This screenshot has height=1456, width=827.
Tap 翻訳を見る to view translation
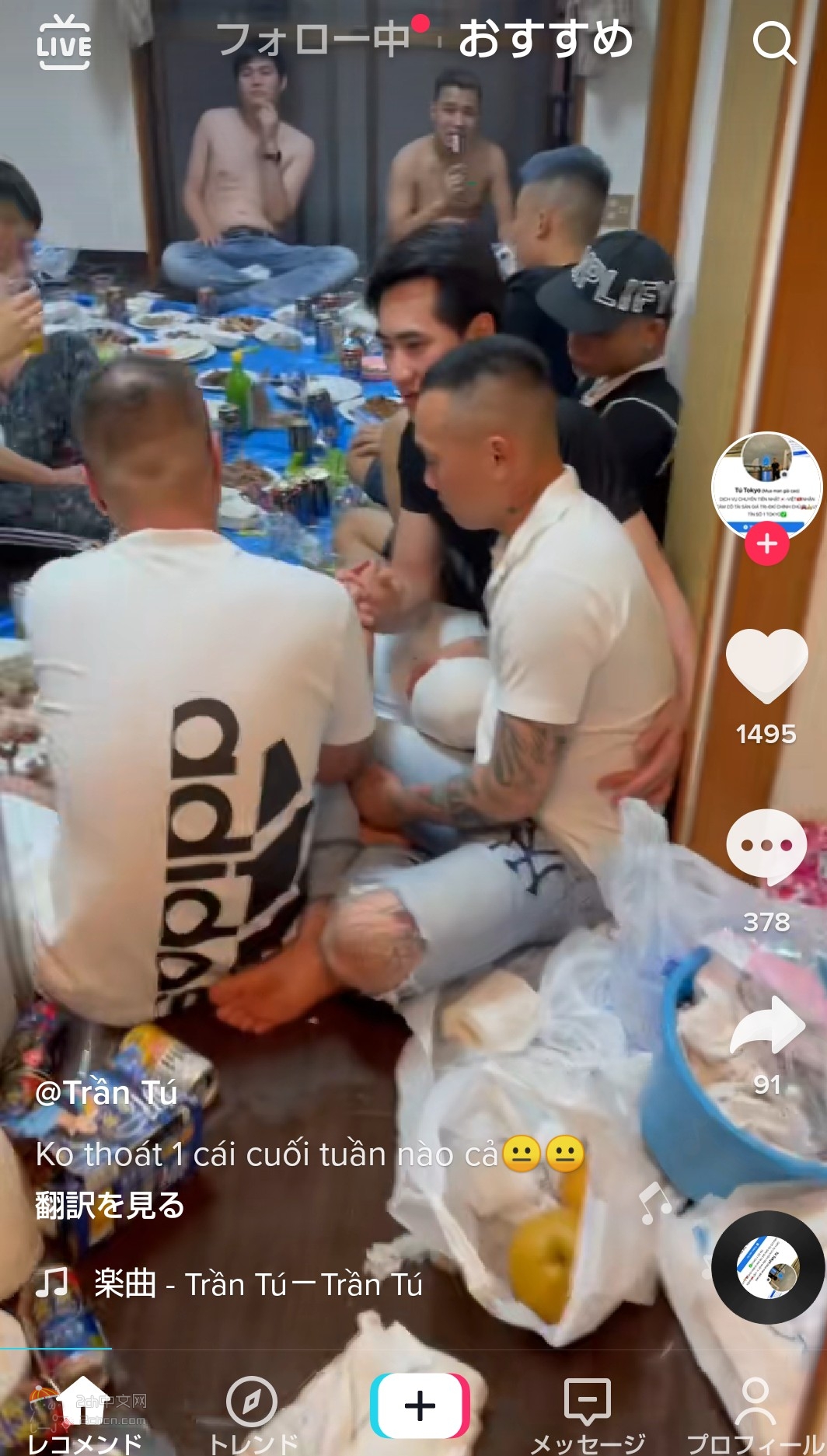[110, 1206]
